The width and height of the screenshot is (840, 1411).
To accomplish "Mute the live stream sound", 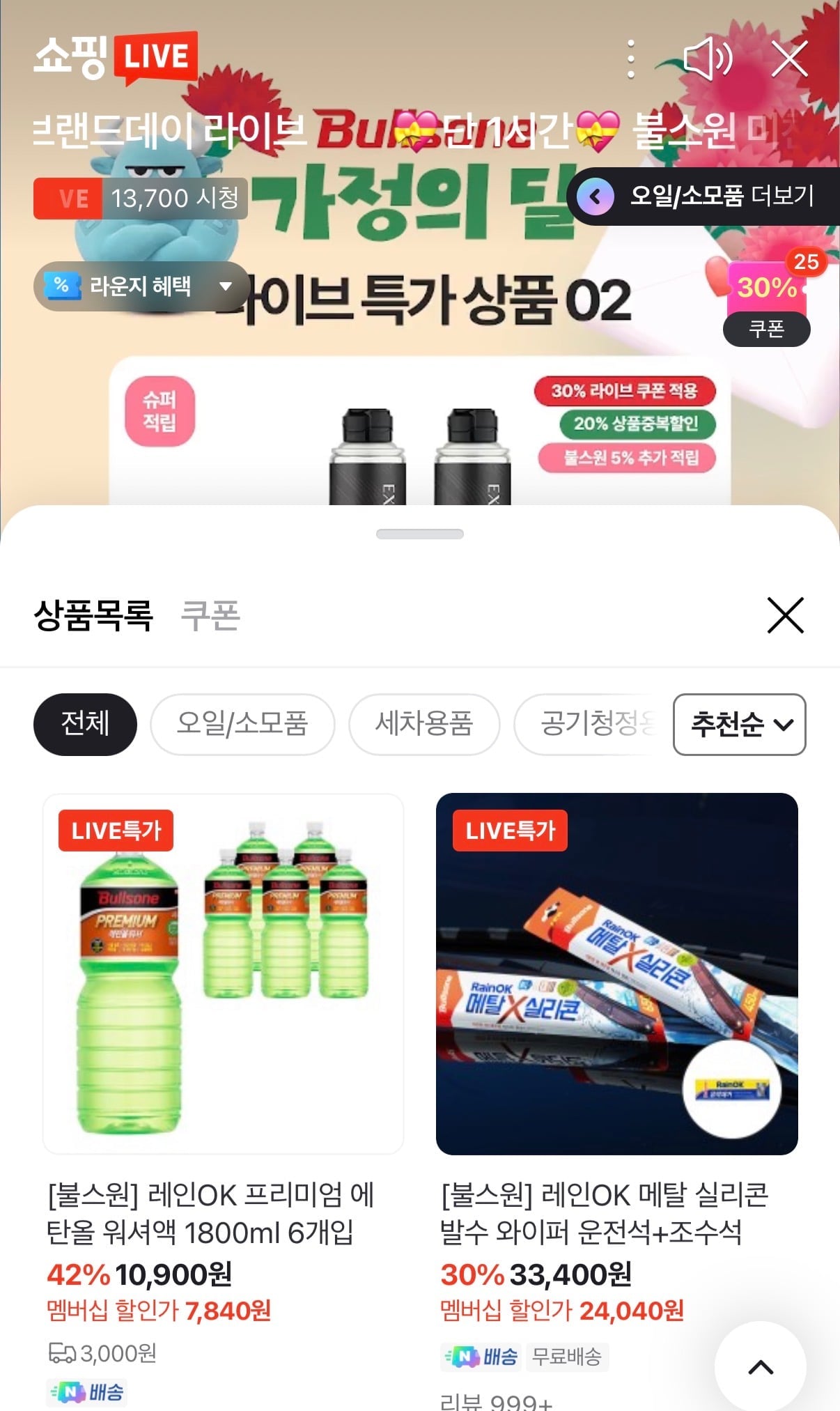I will pyautogui.click(x=708, y=59).
